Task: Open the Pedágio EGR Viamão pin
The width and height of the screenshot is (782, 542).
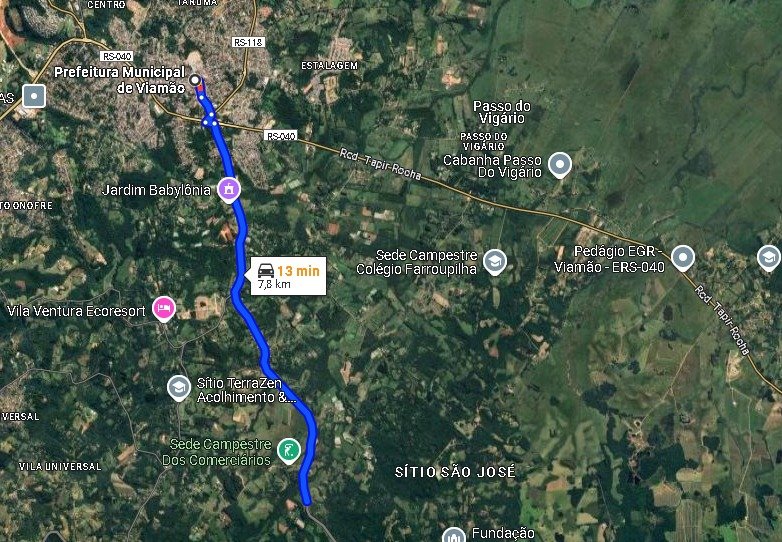Action: click(x=683, y=258)
